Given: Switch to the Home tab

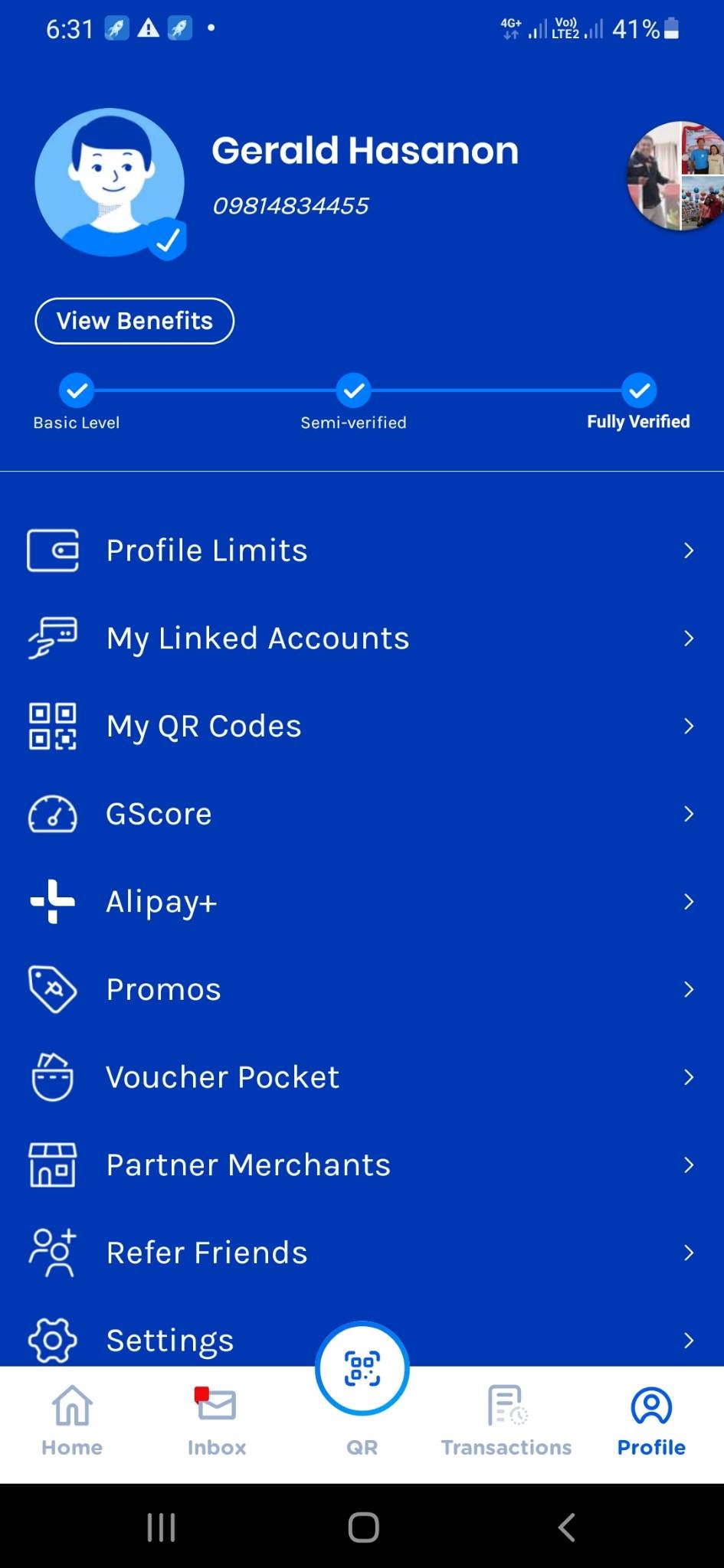Looking at the screenshot, I should [x=72, y=1422].
